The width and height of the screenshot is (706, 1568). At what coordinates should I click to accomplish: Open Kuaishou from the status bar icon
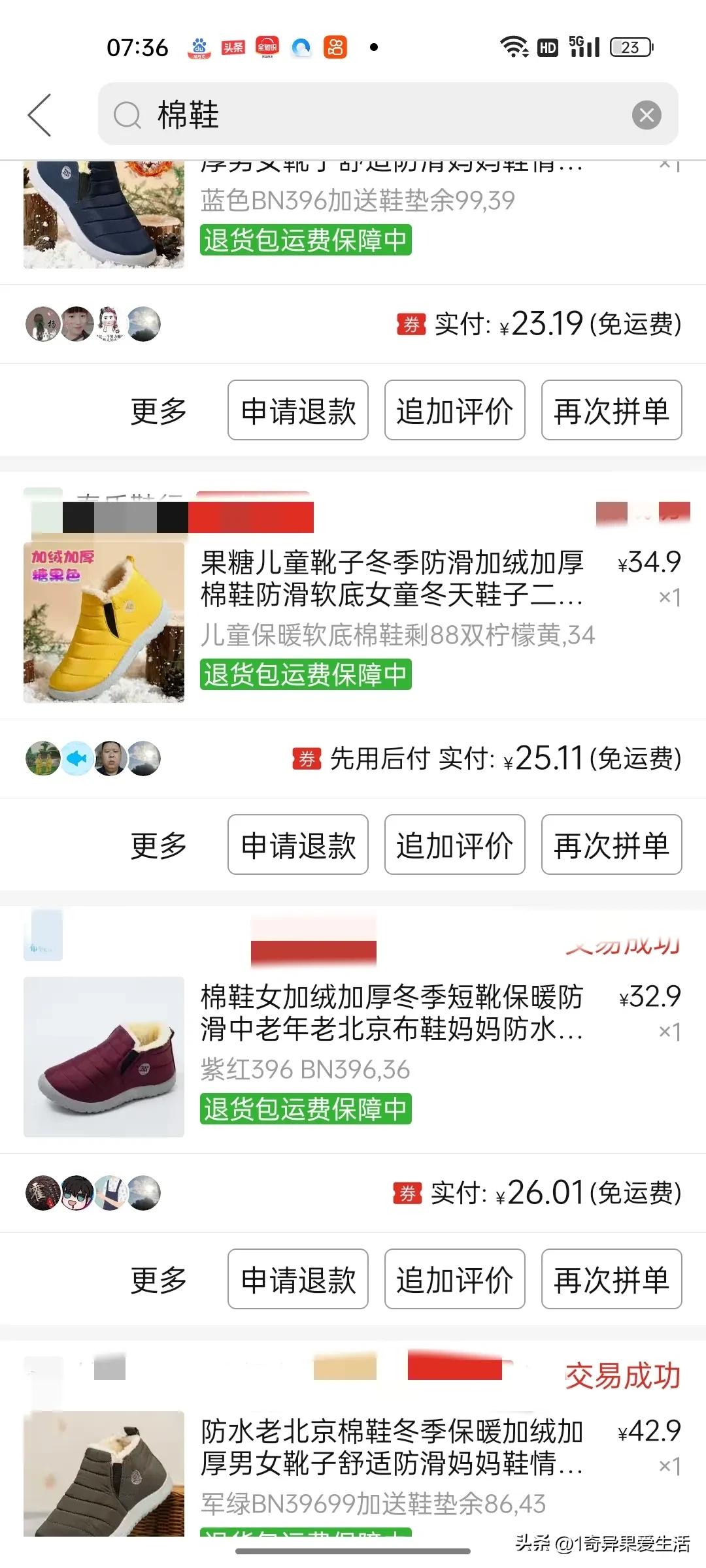[x=334, y=48]
